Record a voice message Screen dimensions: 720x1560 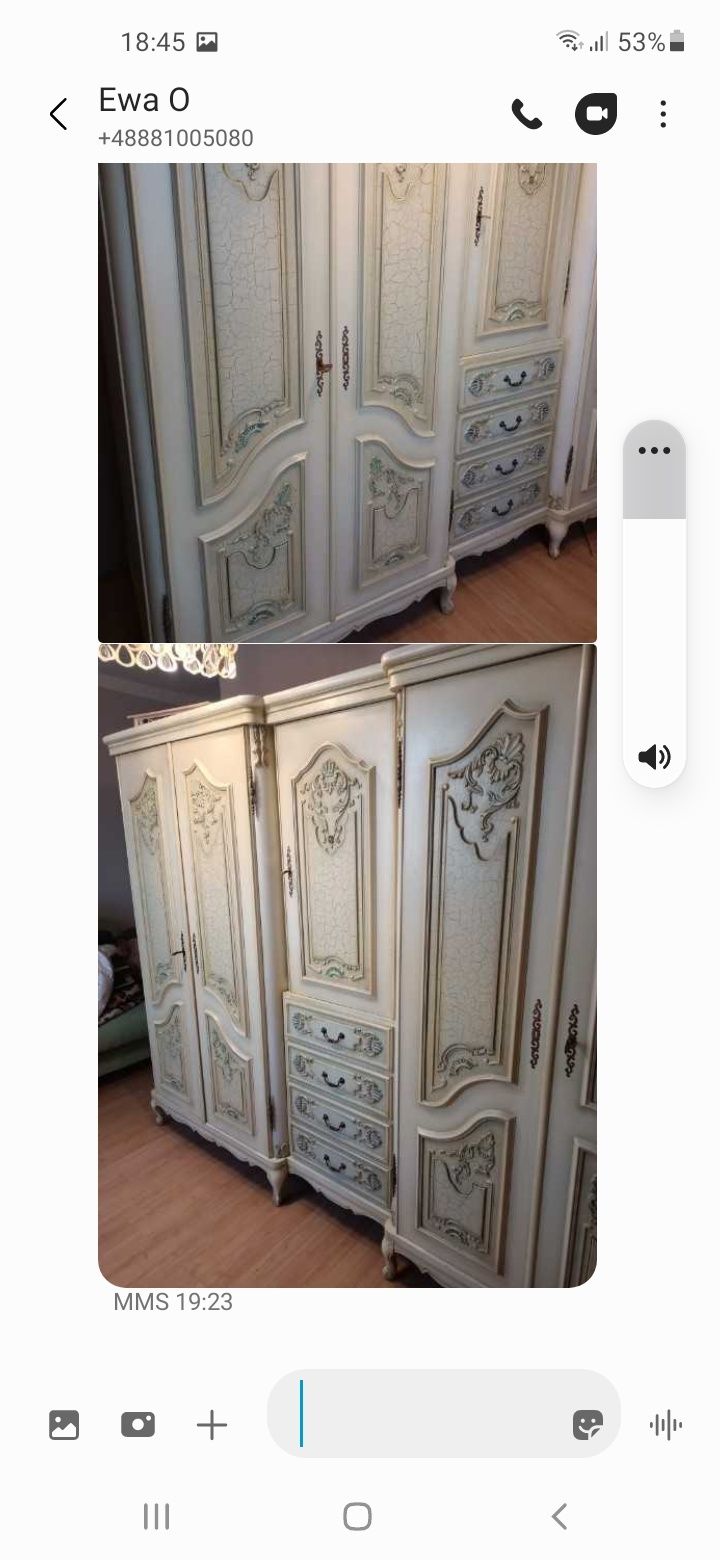click(x=666, y=1424)
